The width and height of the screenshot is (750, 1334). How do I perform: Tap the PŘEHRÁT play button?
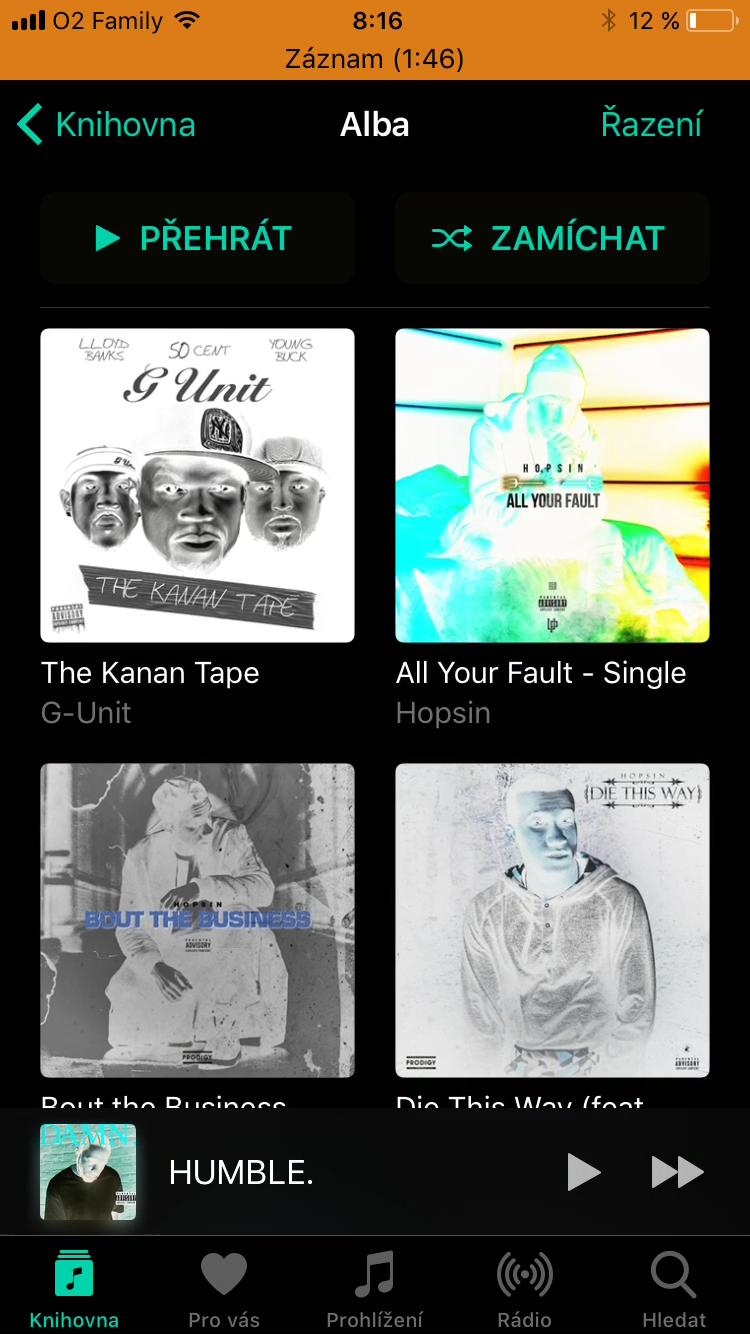[197, 238]
